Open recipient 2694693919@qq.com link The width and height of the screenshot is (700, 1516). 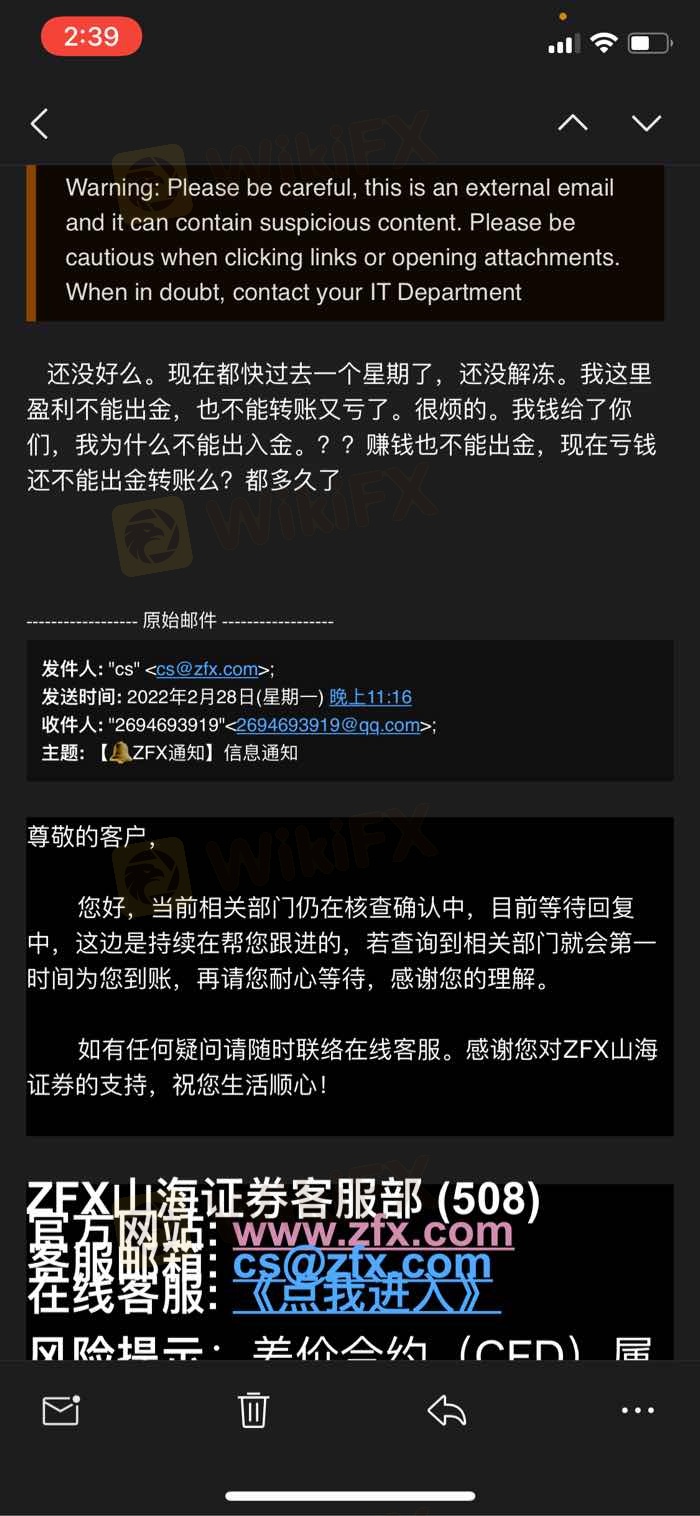click(x=328, y=725)
